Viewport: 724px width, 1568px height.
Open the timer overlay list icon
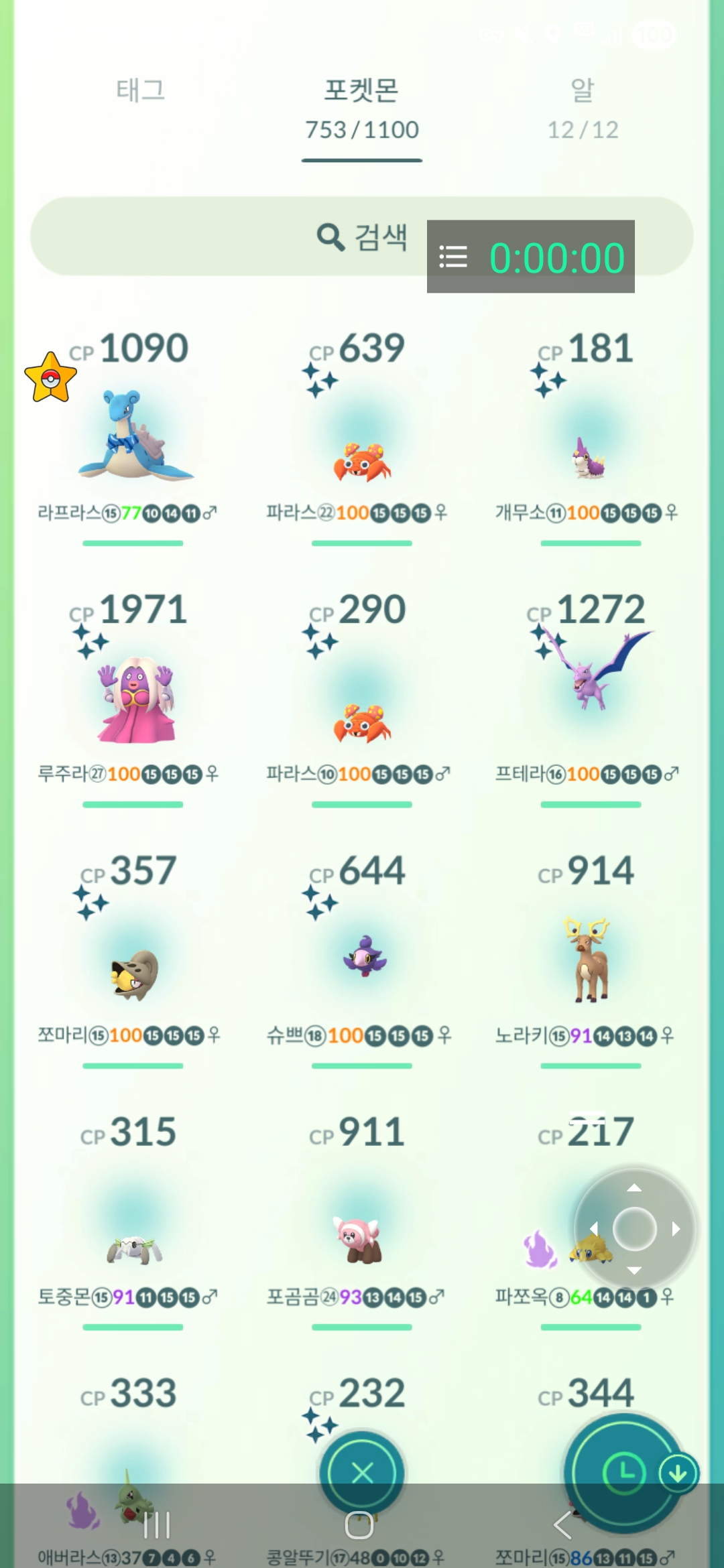[453, 257]
